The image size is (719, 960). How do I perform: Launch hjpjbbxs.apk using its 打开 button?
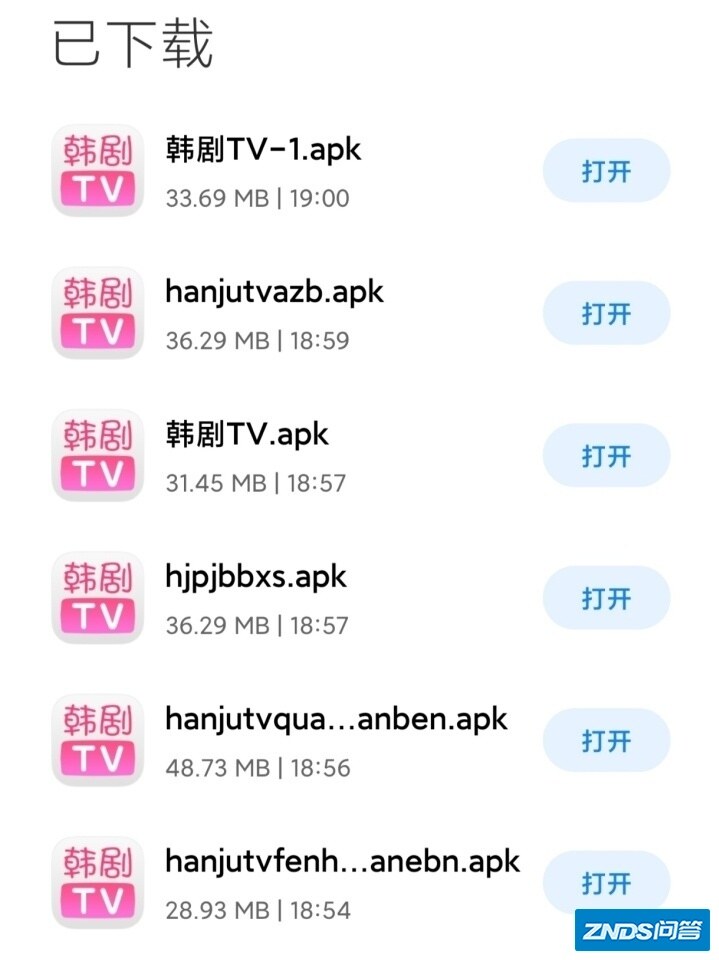606,598
